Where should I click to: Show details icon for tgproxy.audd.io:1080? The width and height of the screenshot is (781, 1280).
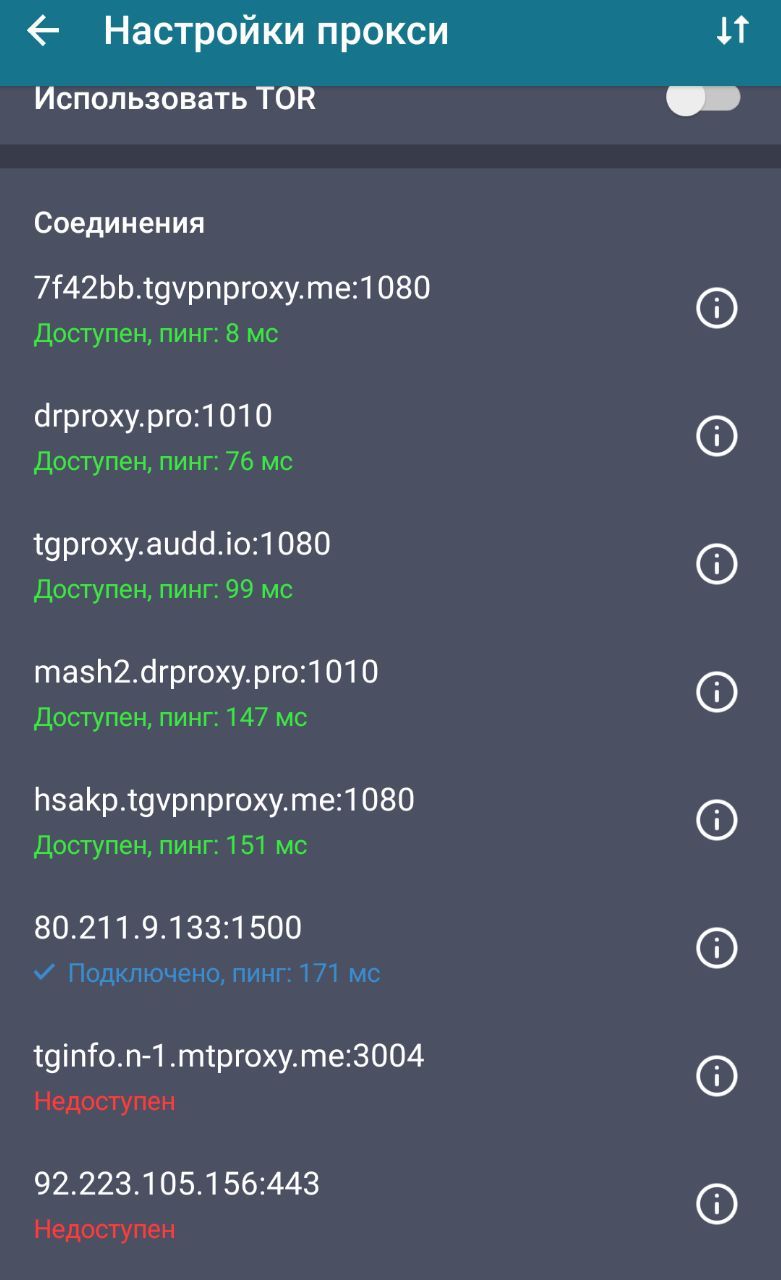[716, 564]
